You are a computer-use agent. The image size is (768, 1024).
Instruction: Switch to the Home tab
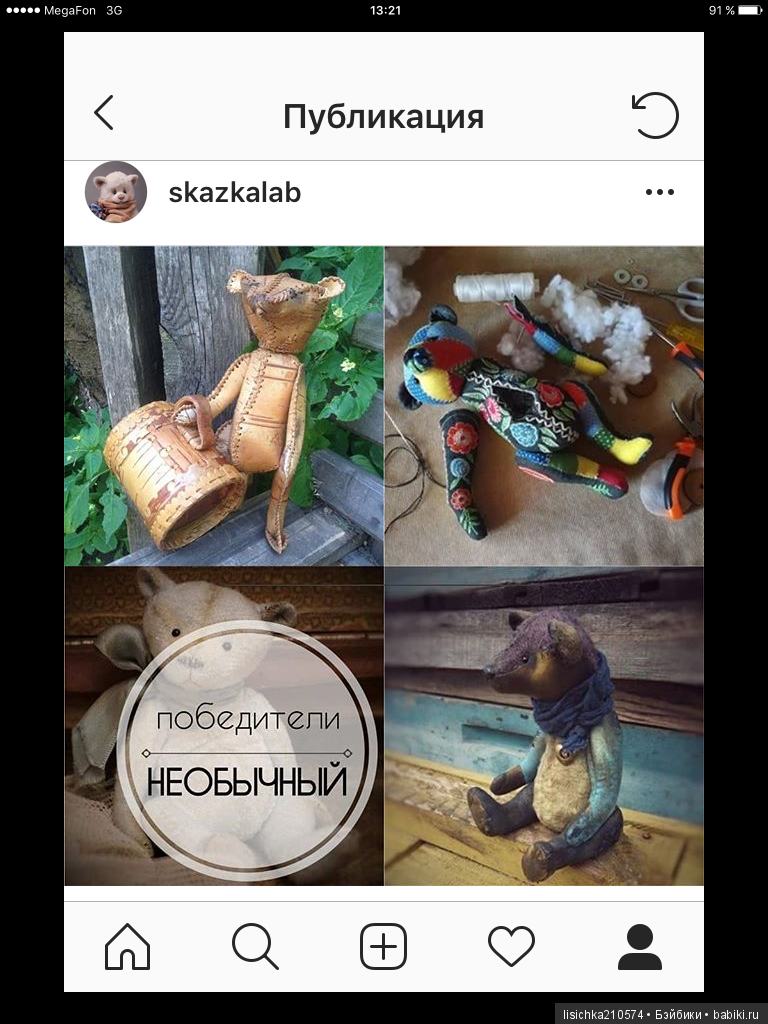pyautogui.click(x=128, y=946)
